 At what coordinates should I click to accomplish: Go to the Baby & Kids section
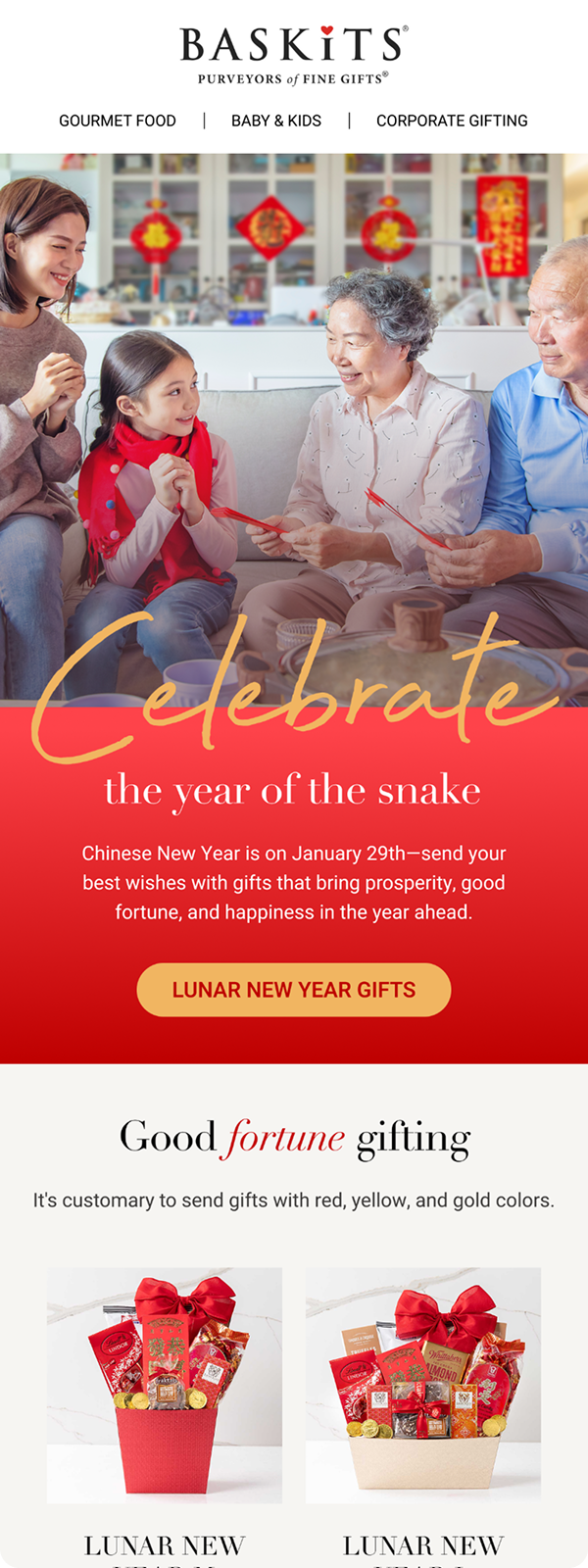coord(276,121)
